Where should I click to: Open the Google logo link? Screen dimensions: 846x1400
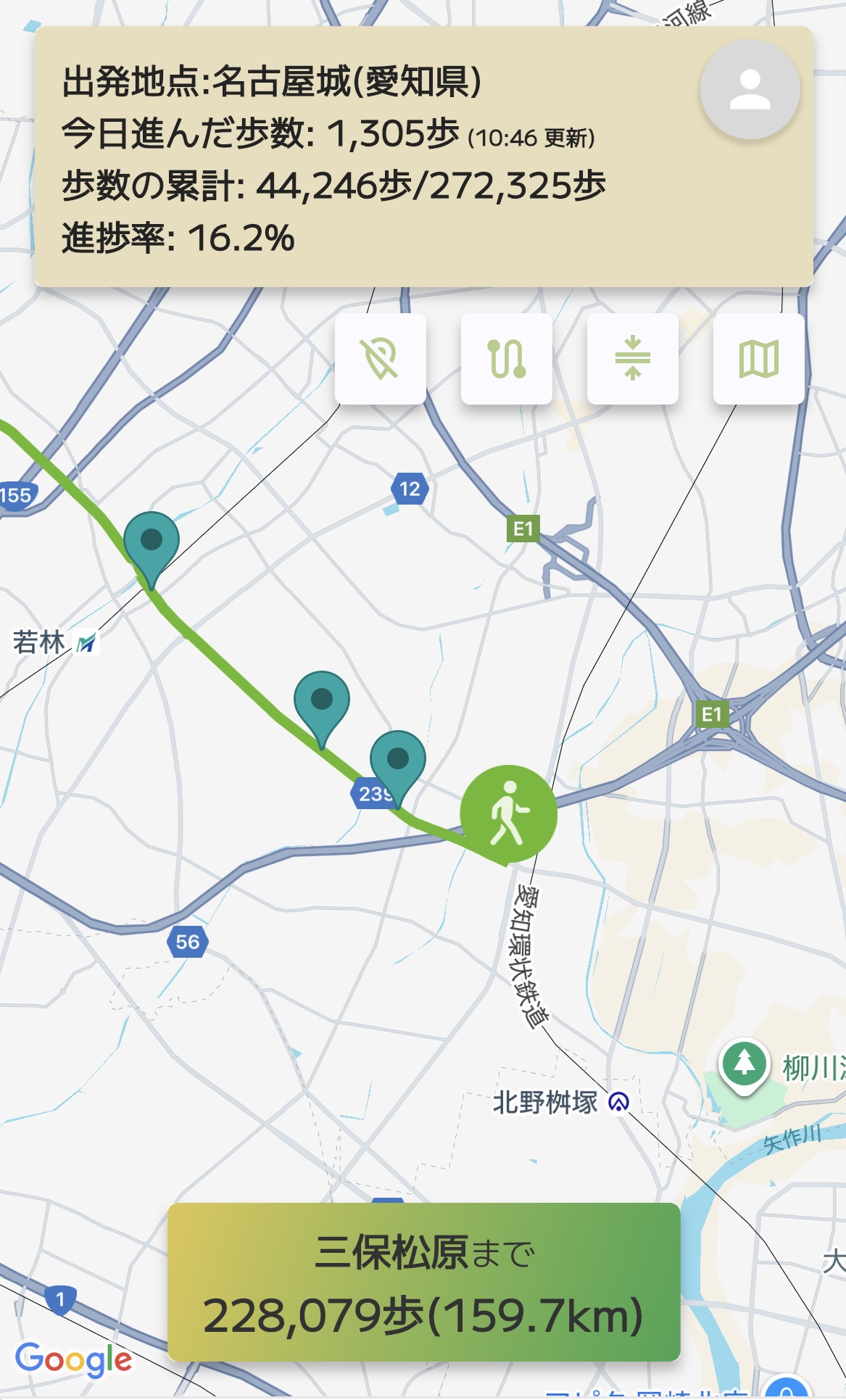tap(73, 1359)
